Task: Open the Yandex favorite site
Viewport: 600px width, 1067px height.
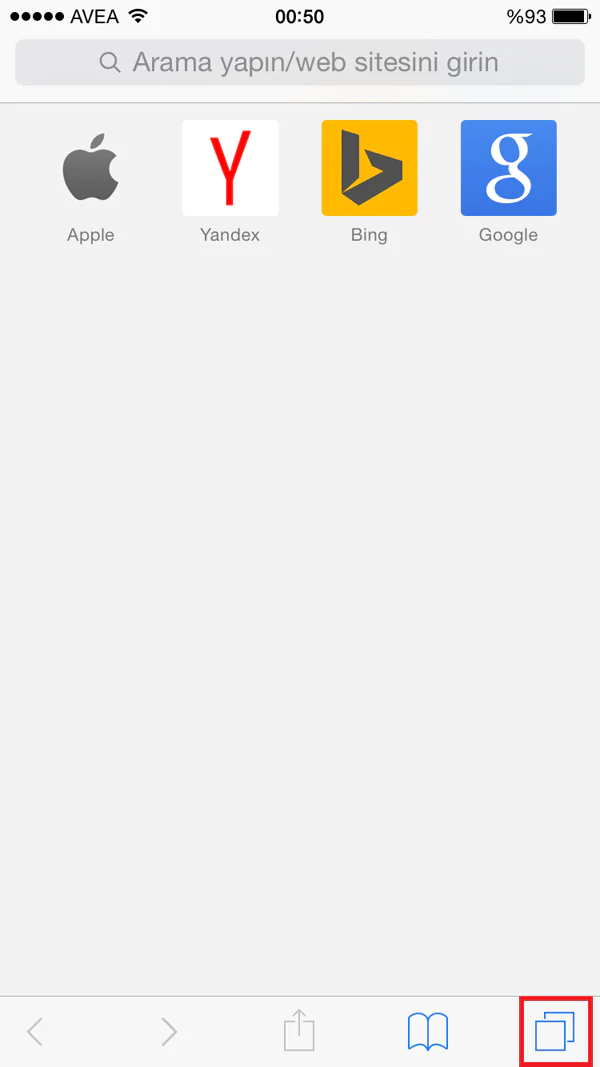Action: pyautogui.click(x=230, y=169)
